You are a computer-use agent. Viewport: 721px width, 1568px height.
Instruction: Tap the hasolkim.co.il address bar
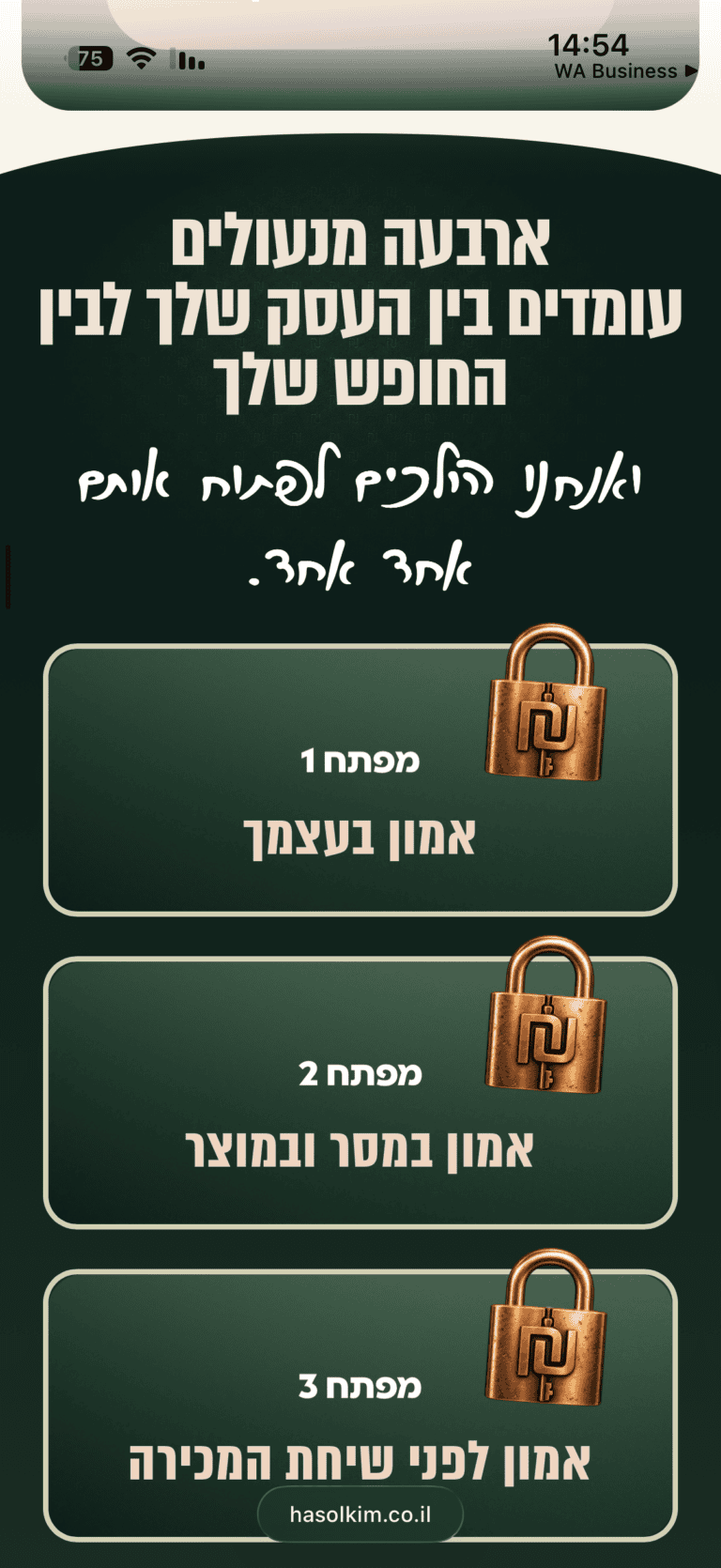click(x=360, y=1514)
